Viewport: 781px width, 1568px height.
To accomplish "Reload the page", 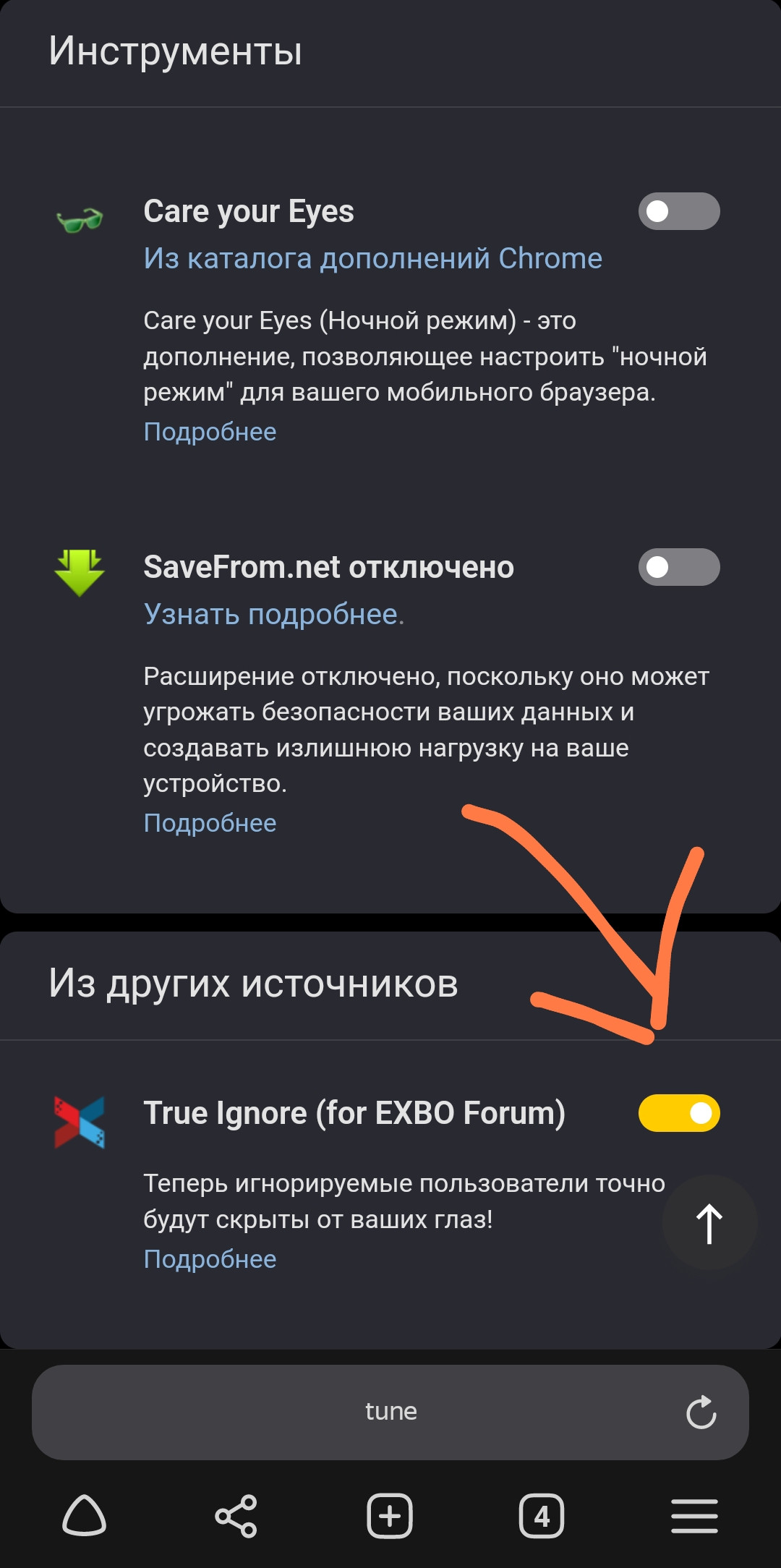I will tap(701, 1412).
